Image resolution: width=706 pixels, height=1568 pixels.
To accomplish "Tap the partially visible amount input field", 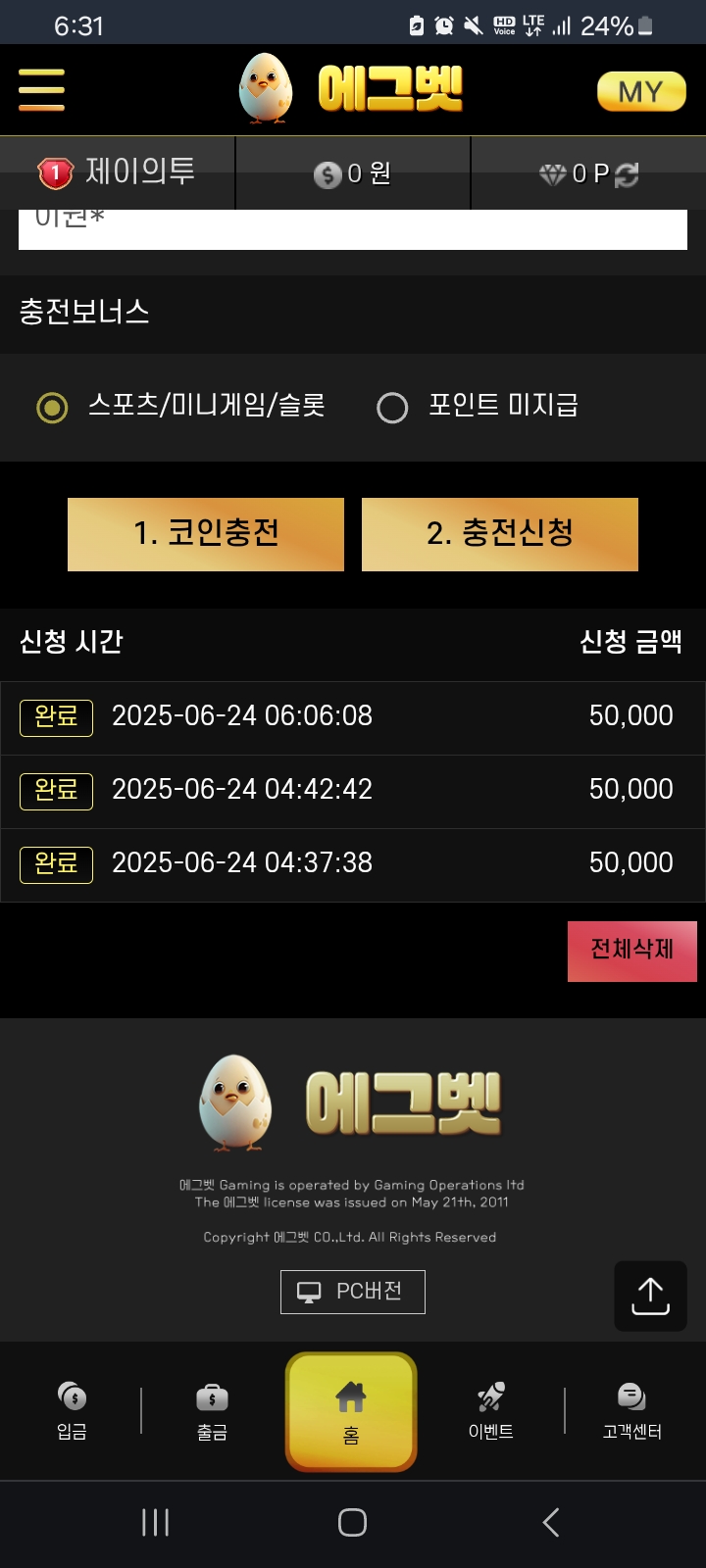I will click(x=353, y=230).
